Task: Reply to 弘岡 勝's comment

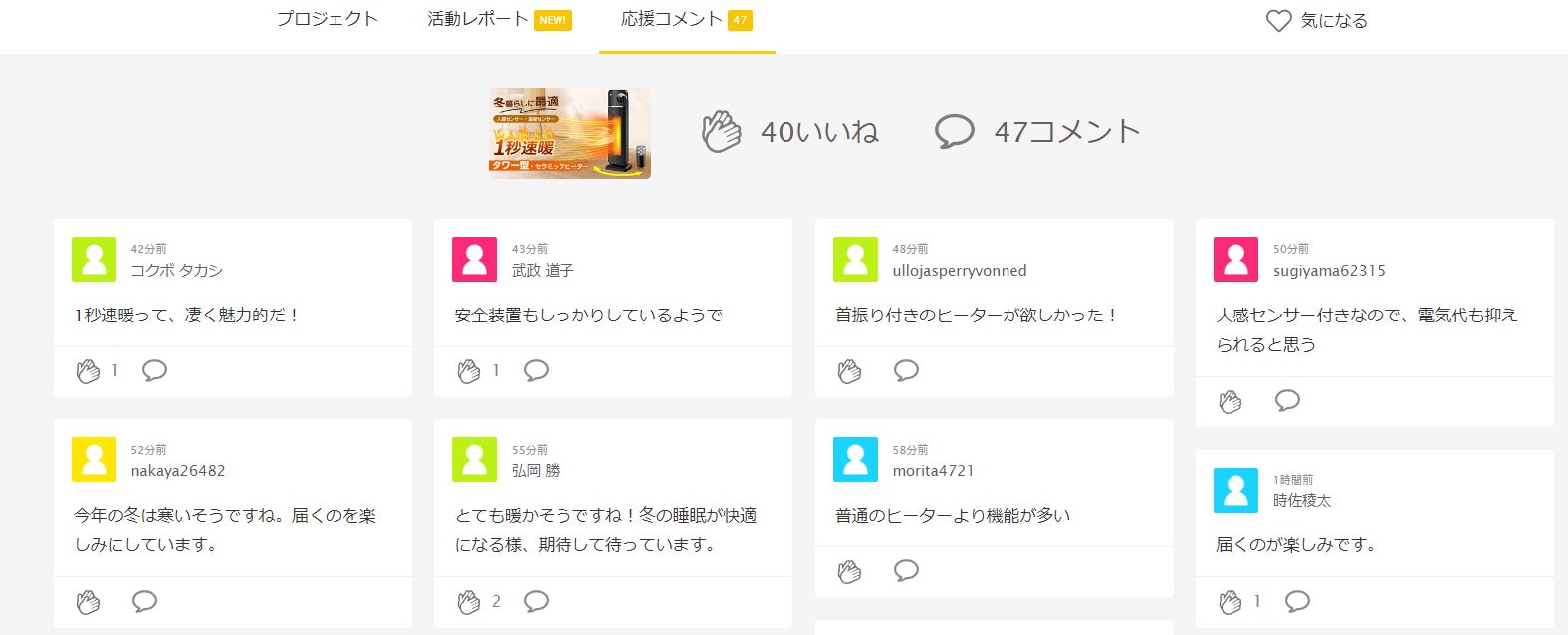Action: pos(536,602)
